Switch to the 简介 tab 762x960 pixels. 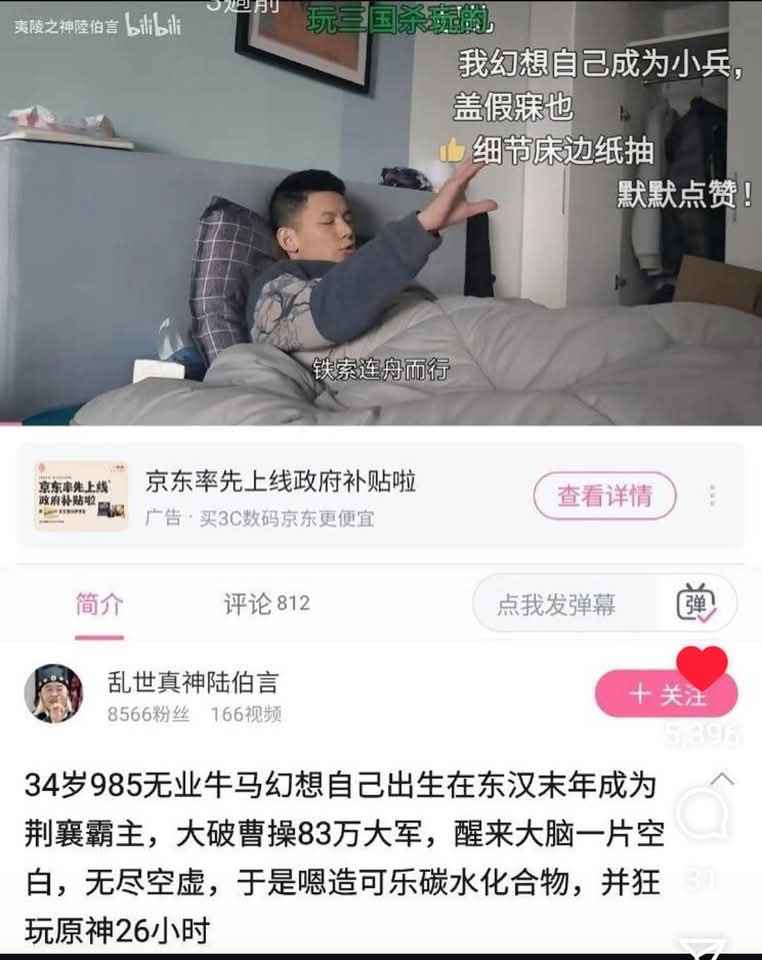click(x=100, y=604)
